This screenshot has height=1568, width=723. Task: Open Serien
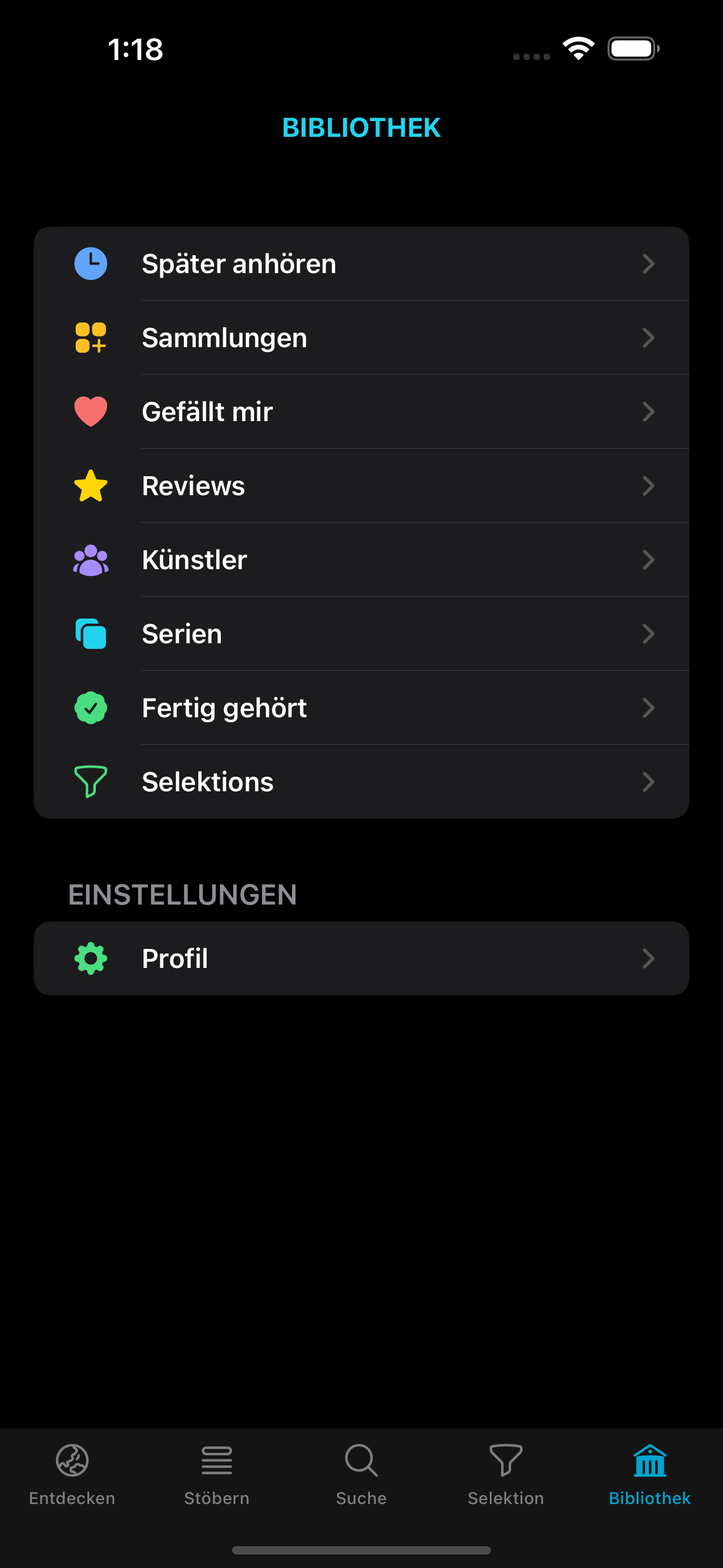[361, 634]
